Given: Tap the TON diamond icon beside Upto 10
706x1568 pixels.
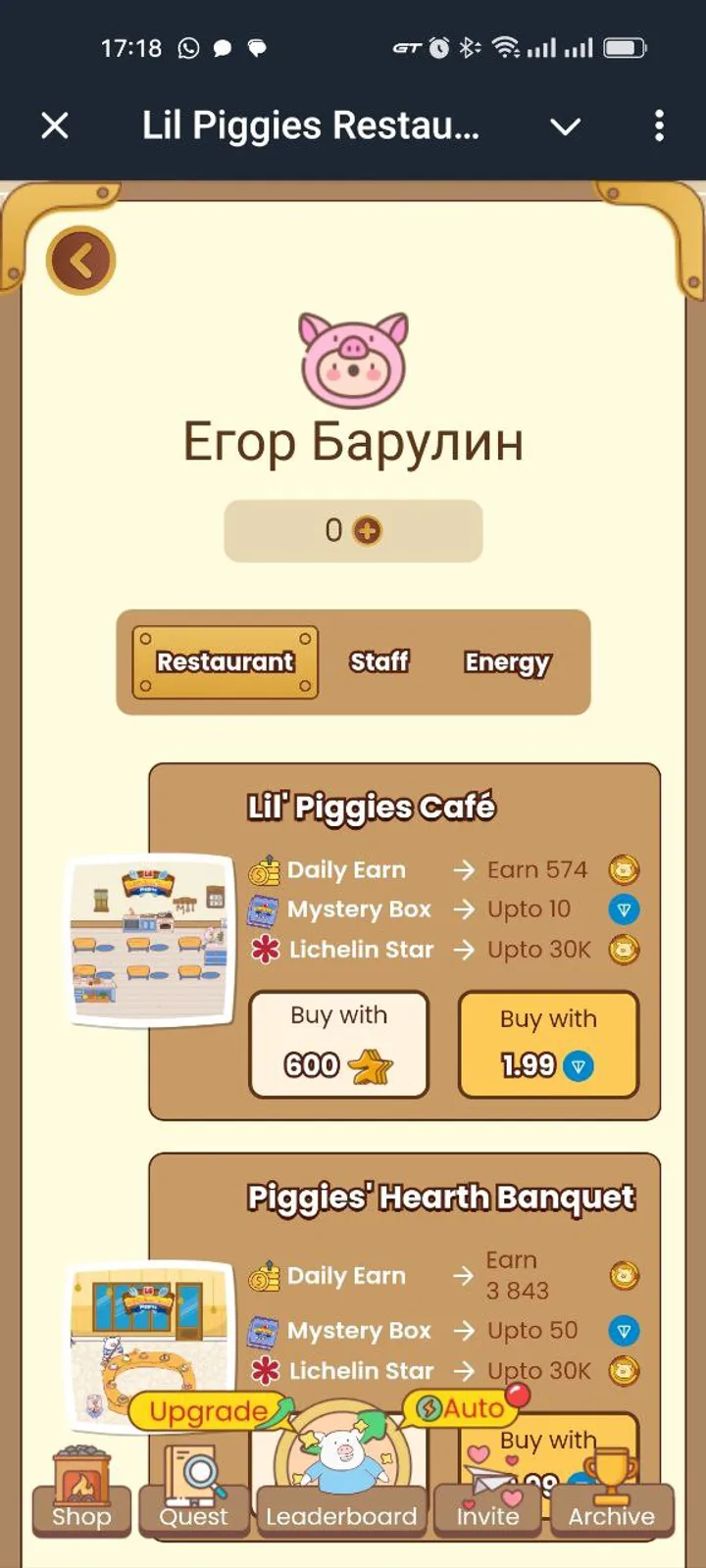Looking at the screenshot, I should tap(625, 909).
